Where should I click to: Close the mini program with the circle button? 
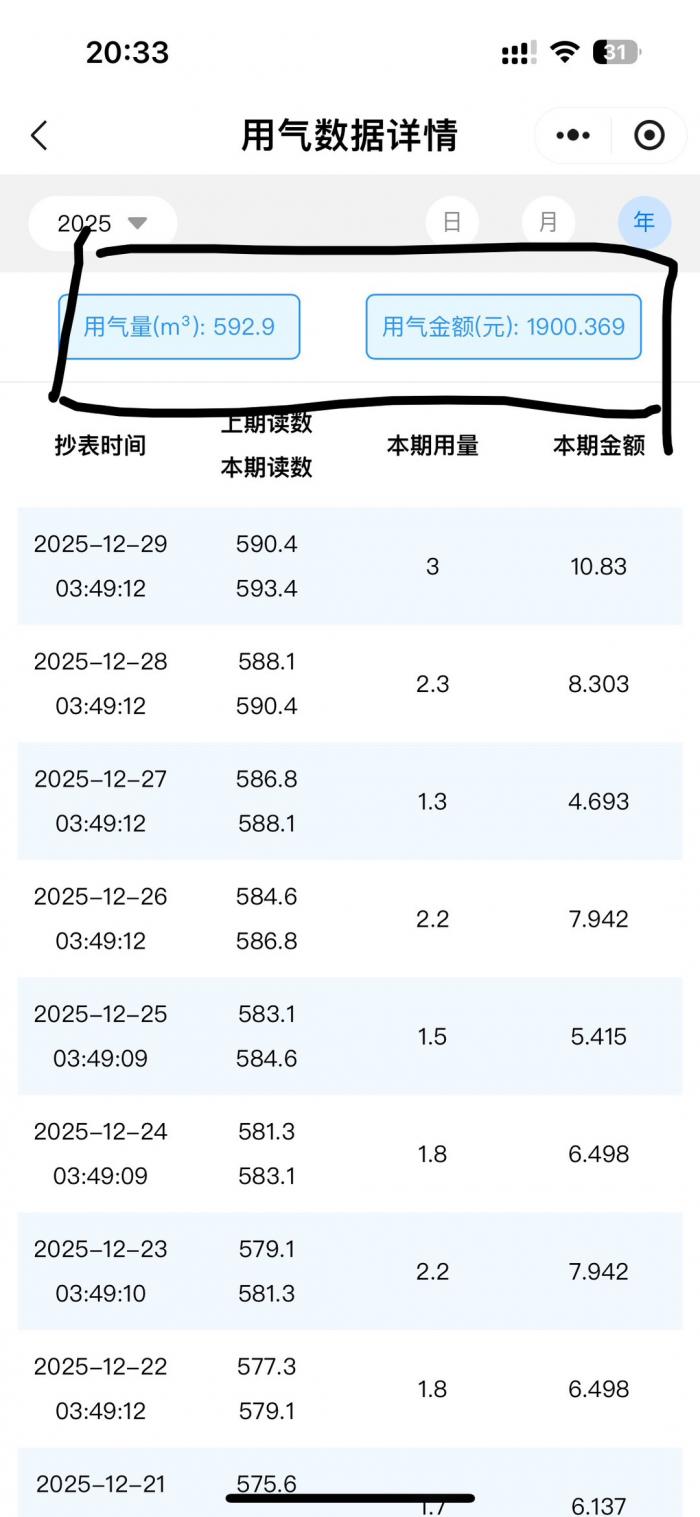click(649, 136)
